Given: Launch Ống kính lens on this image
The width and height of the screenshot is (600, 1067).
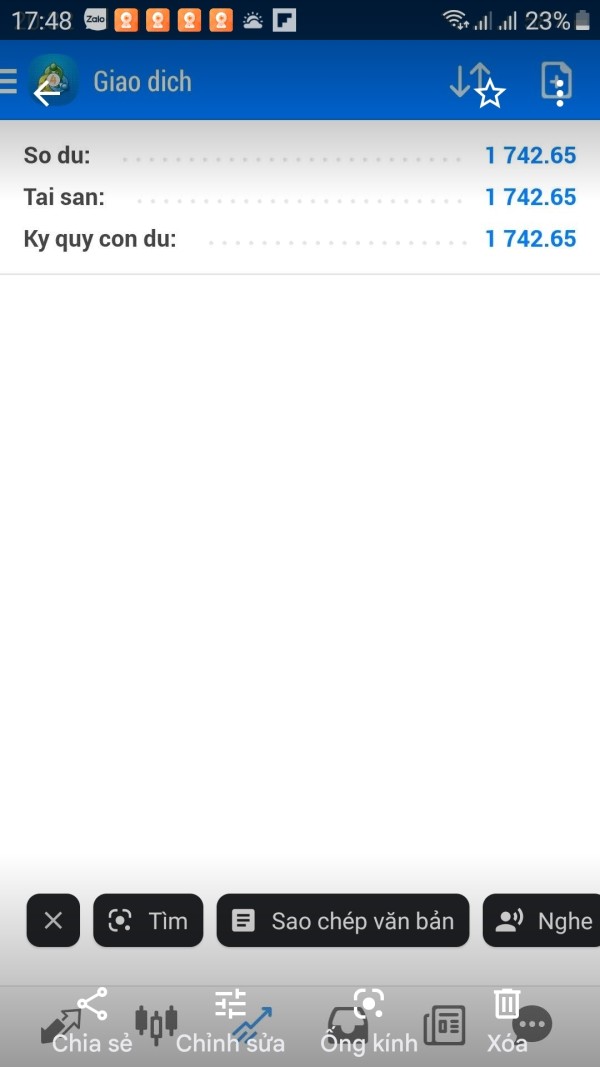Looking at the screenshot, I should point(369,1020).
